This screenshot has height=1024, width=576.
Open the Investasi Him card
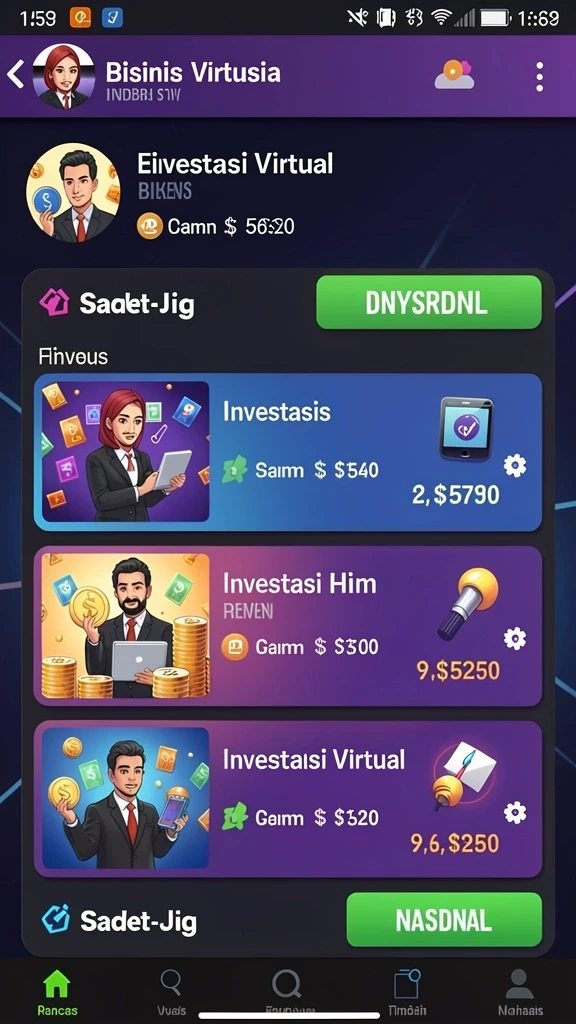[x=288, y=626]
